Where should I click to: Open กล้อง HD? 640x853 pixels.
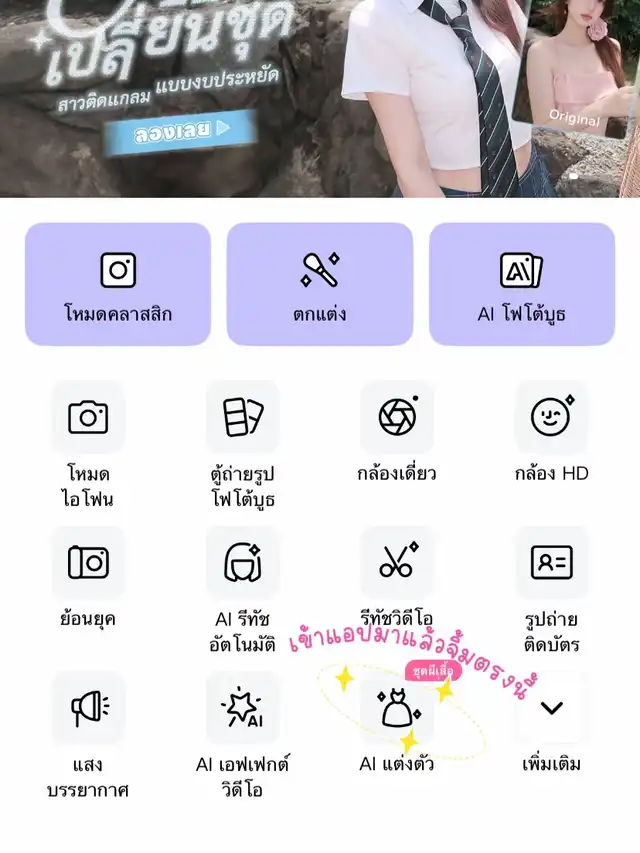coord(552,417)
